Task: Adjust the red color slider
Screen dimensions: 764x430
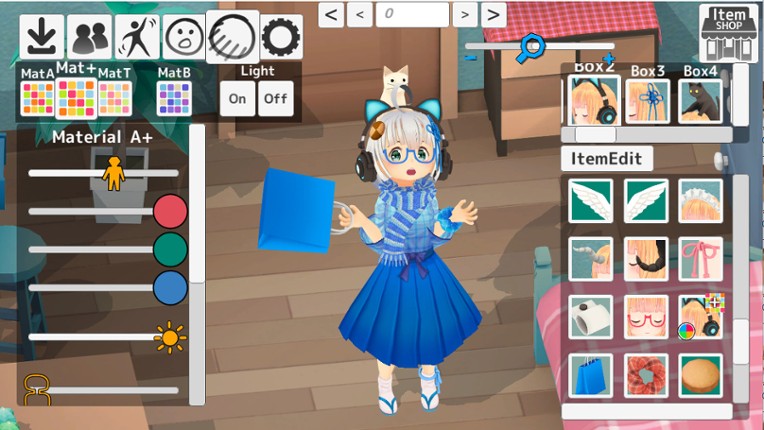Action: 170,211
